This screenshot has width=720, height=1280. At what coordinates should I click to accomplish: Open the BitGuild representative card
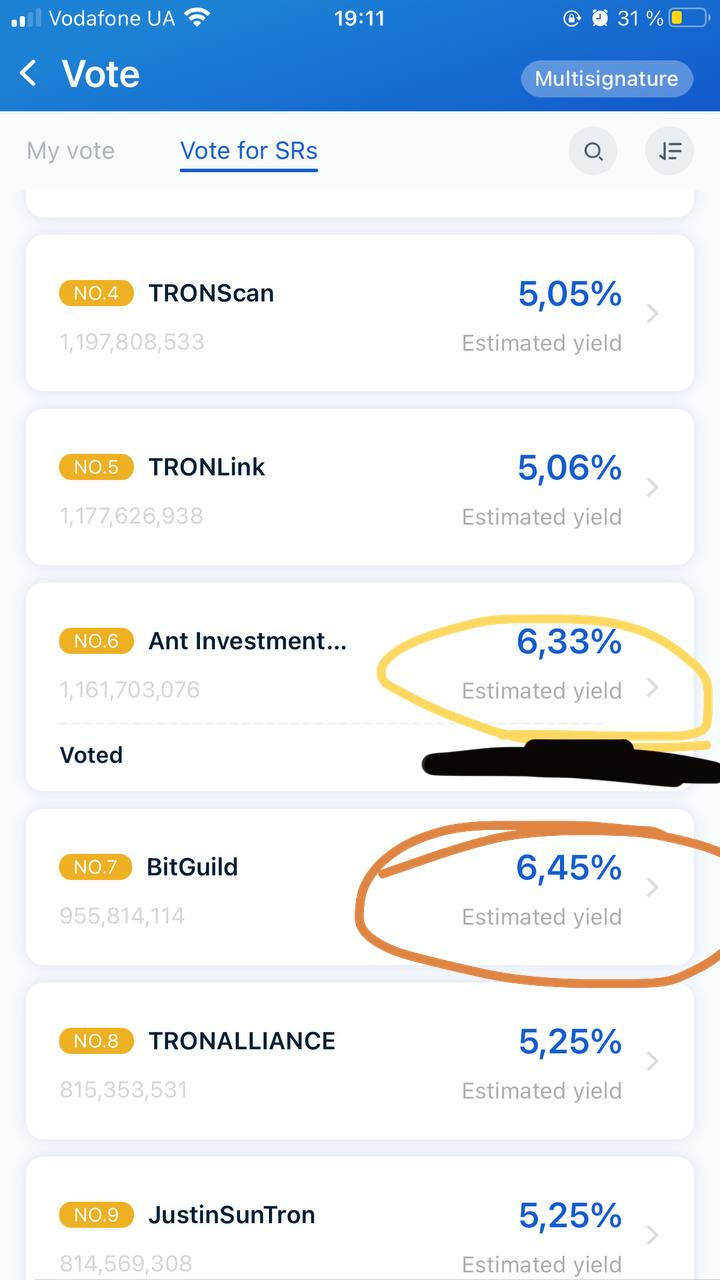[360, 887]
